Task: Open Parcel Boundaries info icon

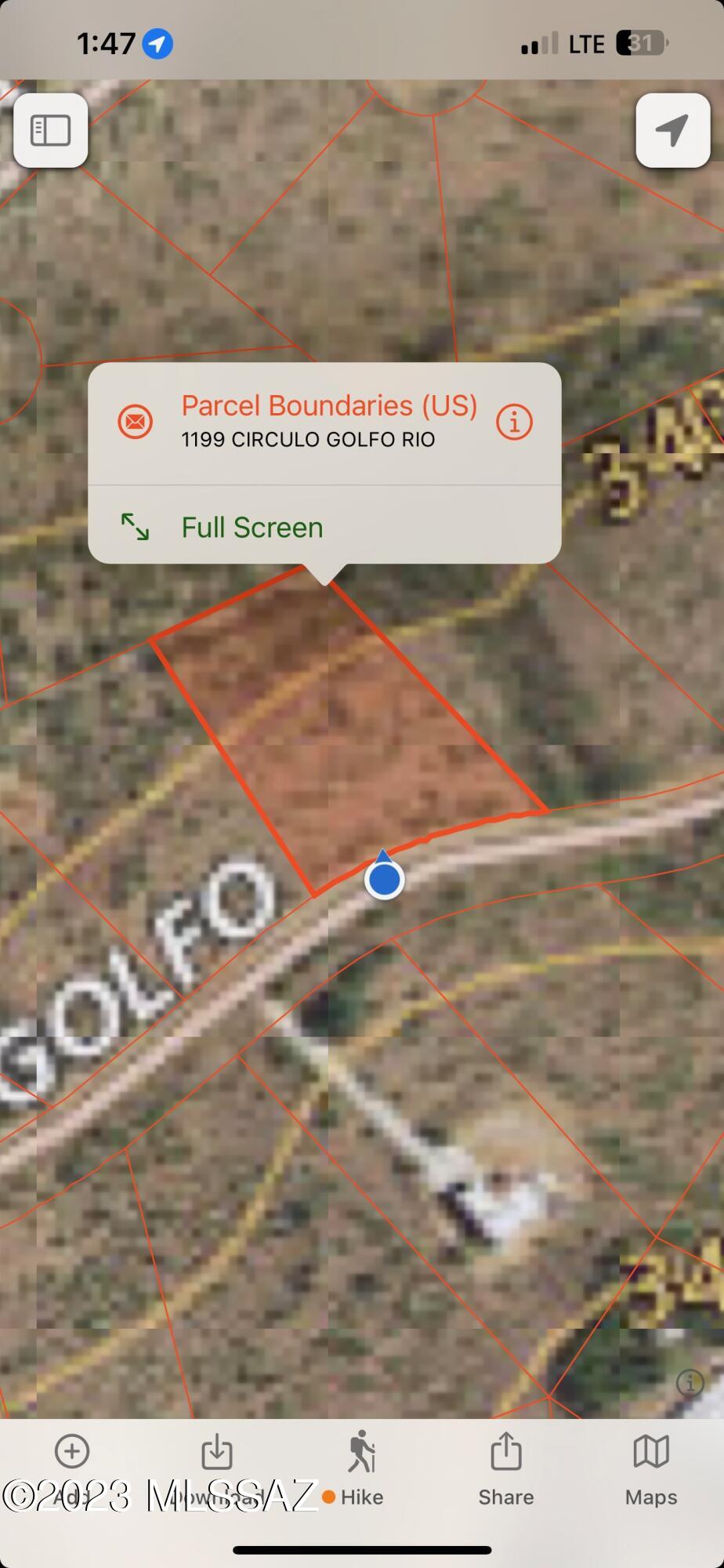Action: [514, 422]
